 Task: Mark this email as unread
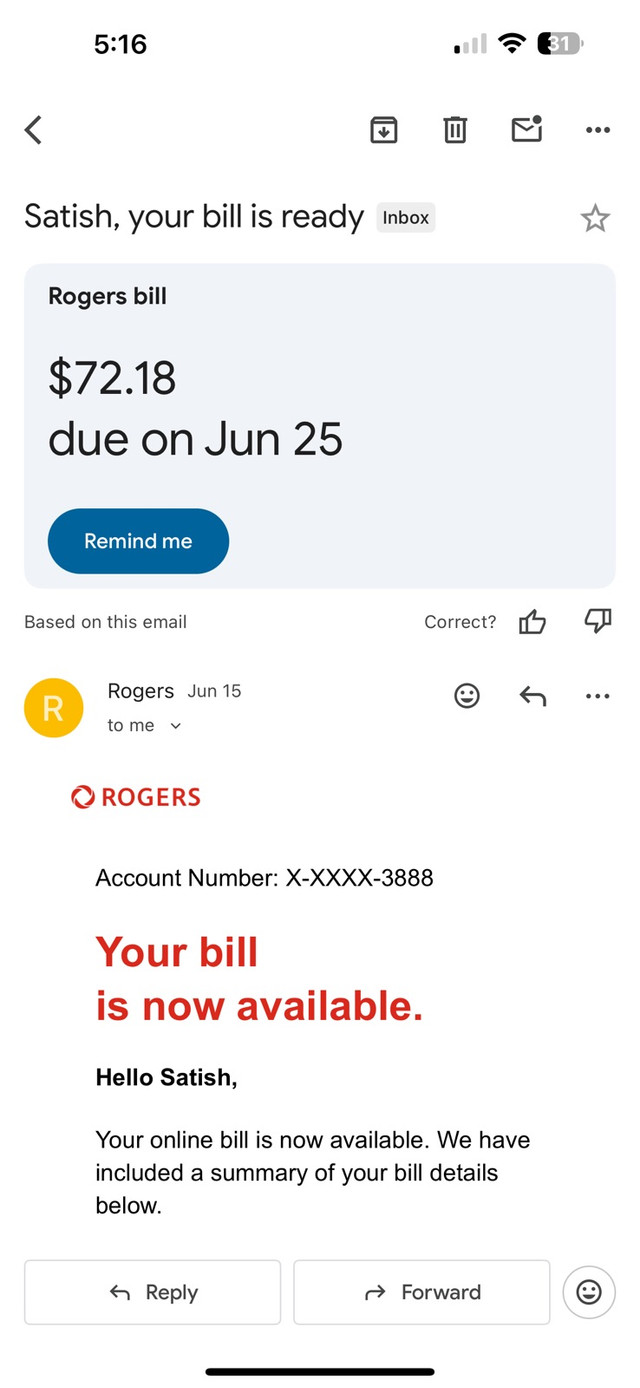point(526,130)
